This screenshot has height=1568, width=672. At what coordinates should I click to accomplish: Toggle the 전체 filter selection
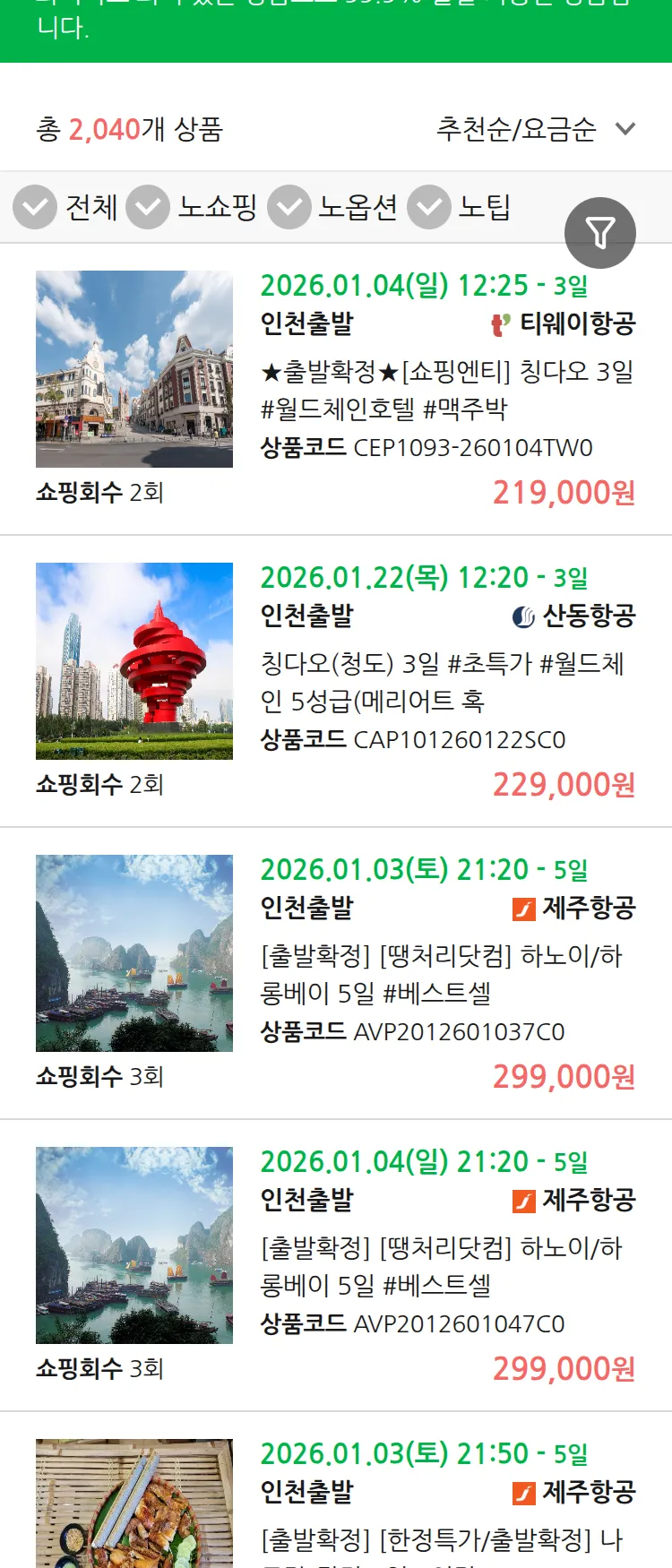[92, 207]
